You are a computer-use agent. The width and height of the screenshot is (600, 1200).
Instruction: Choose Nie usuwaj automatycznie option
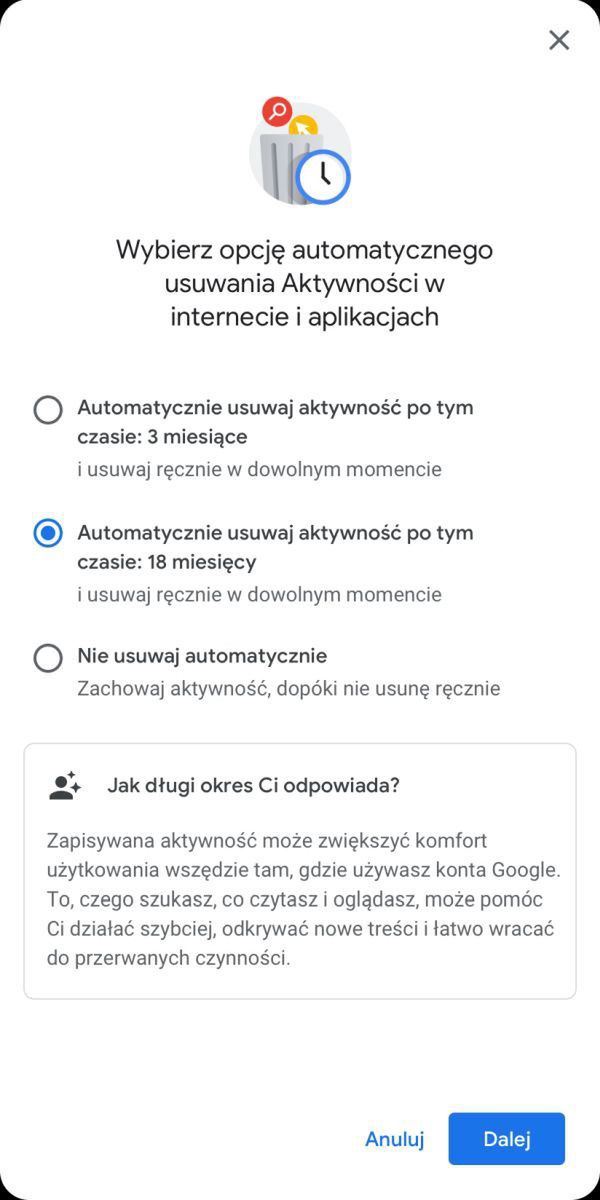(48, 658)
